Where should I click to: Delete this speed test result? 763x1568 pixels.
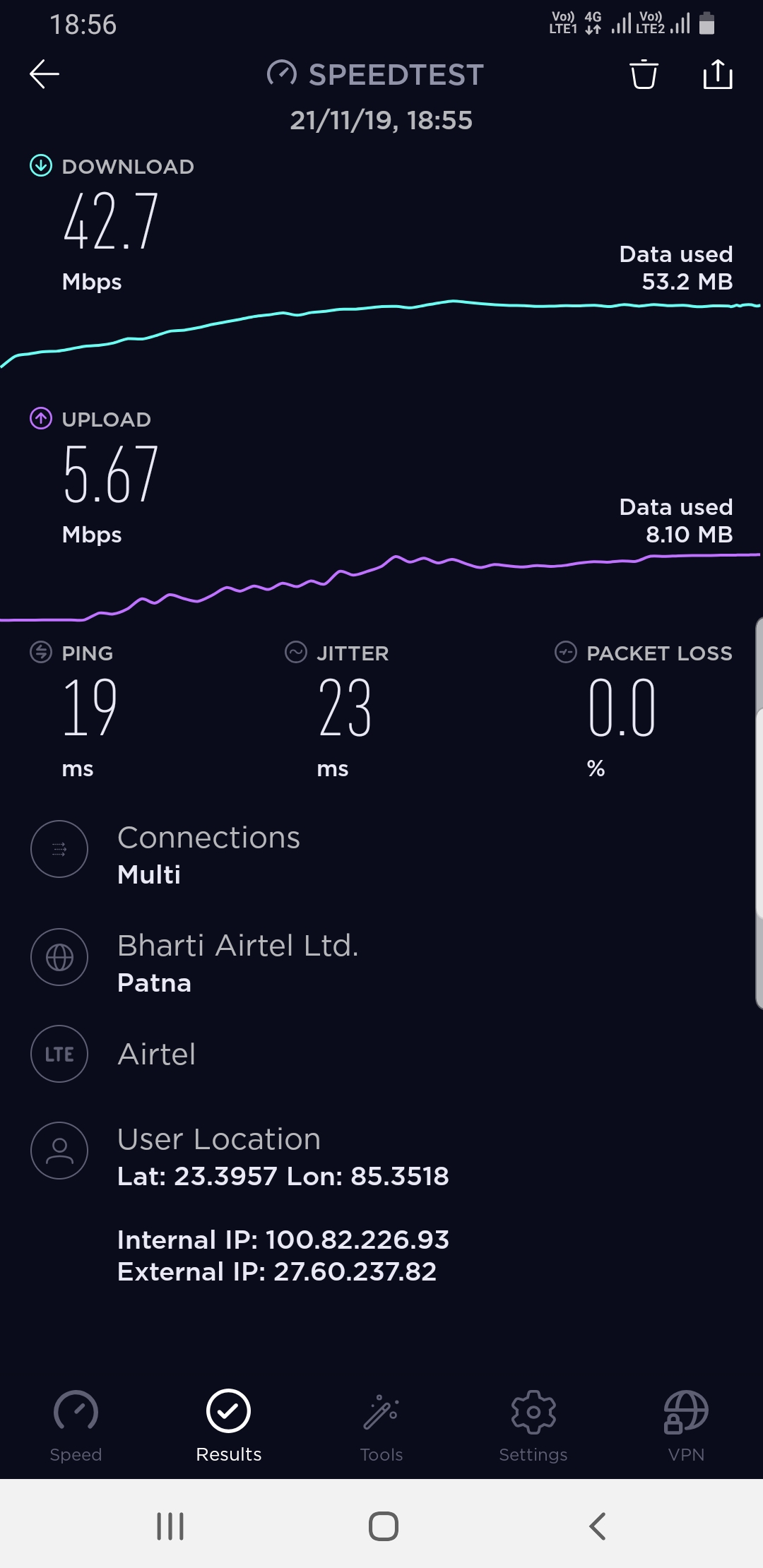tap(644, 74)
